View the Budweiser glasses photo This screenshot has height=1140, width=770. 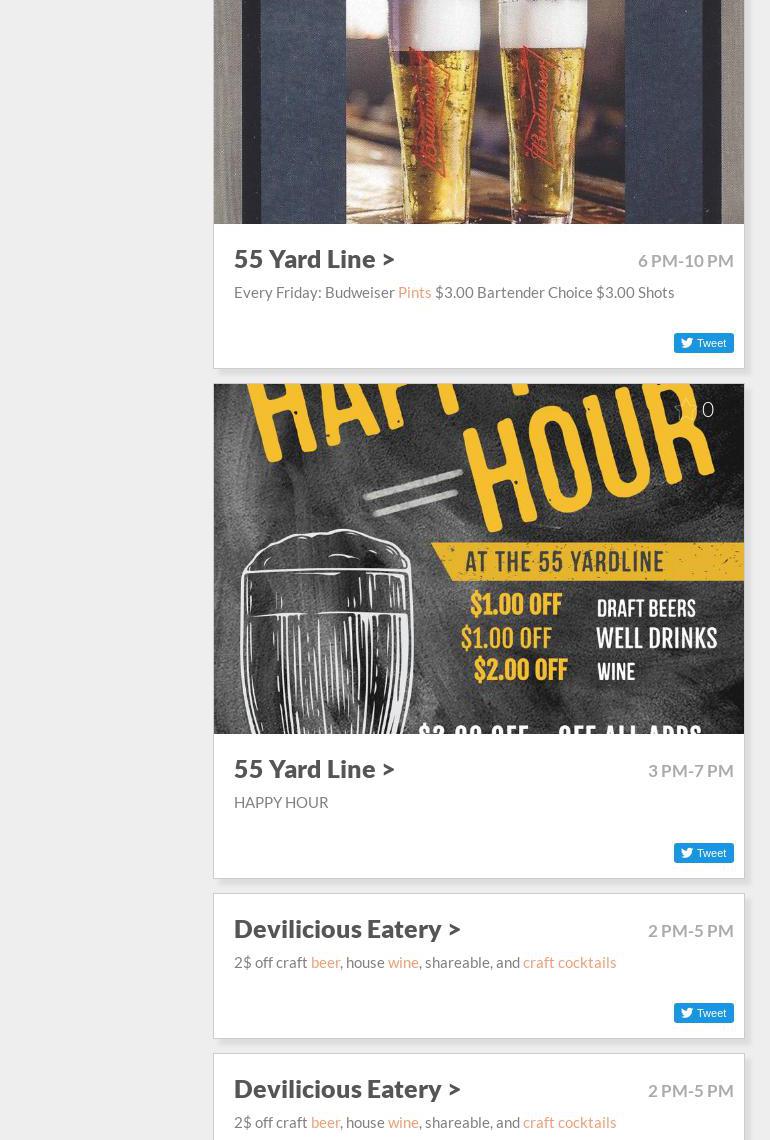click(x=478, y=110)
